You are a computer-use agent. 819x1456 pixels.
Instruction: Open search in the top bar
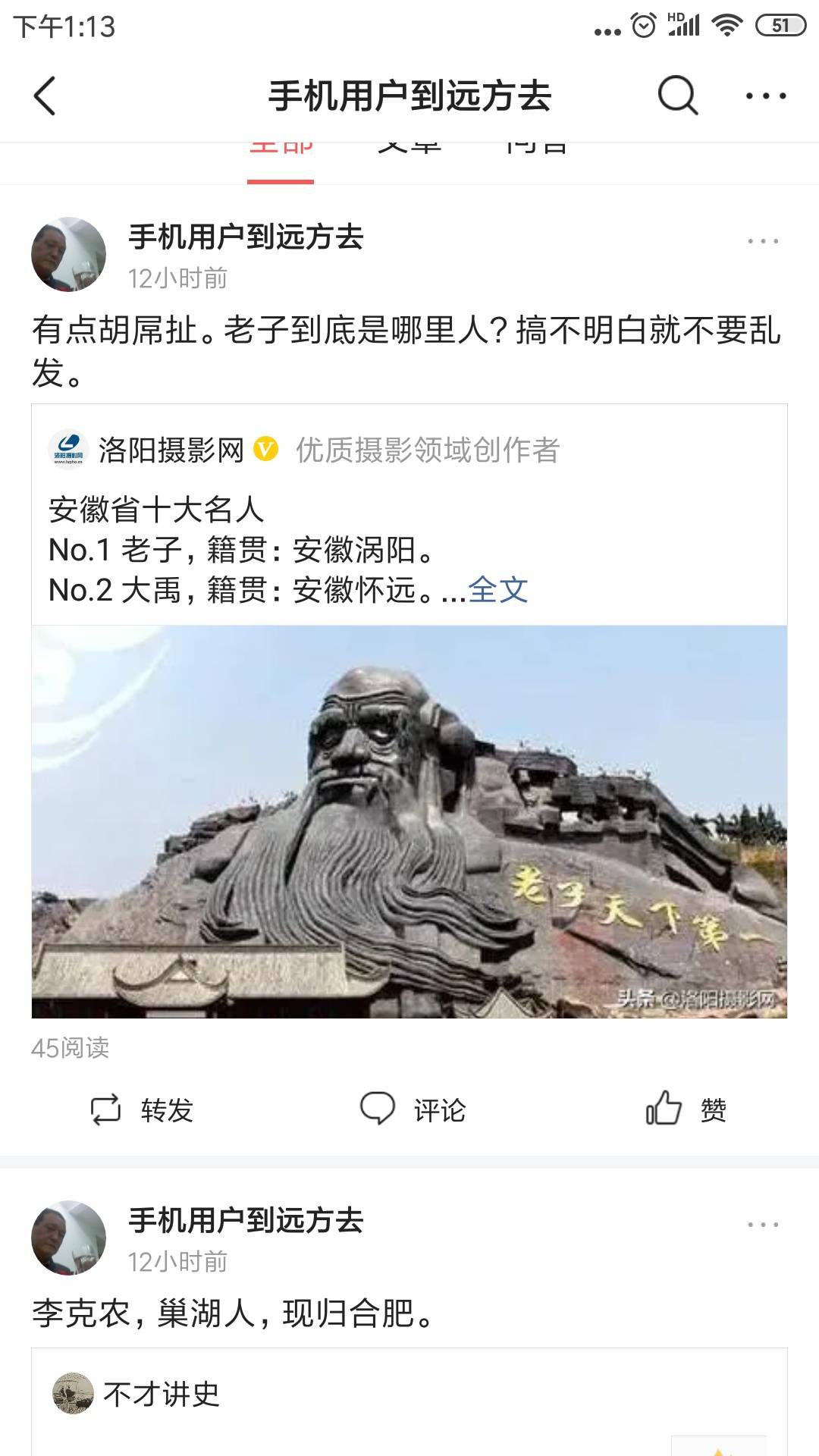[676, 96]
